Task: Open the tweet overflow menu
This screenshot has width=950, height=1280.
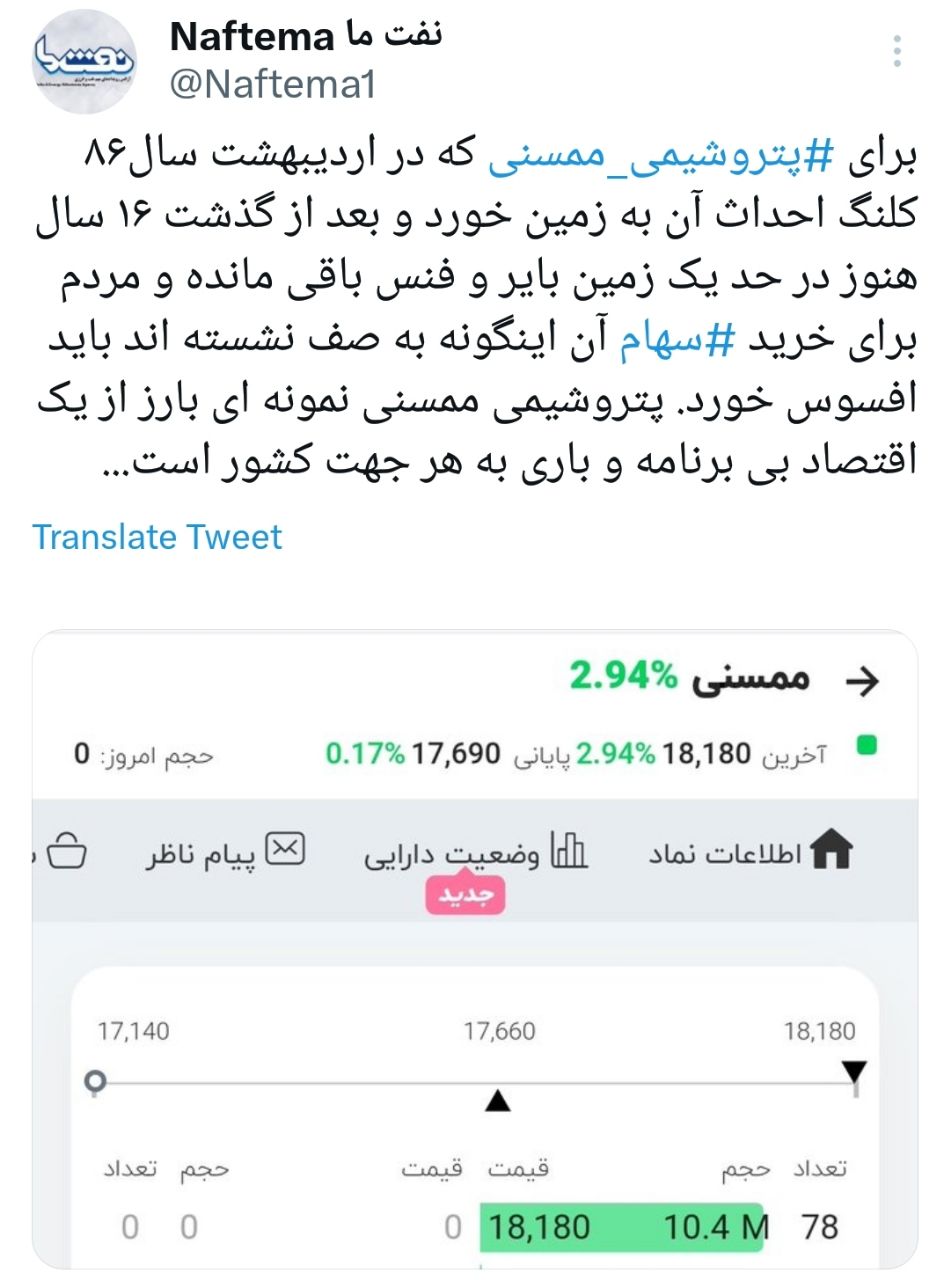Action: coord(898,51)
